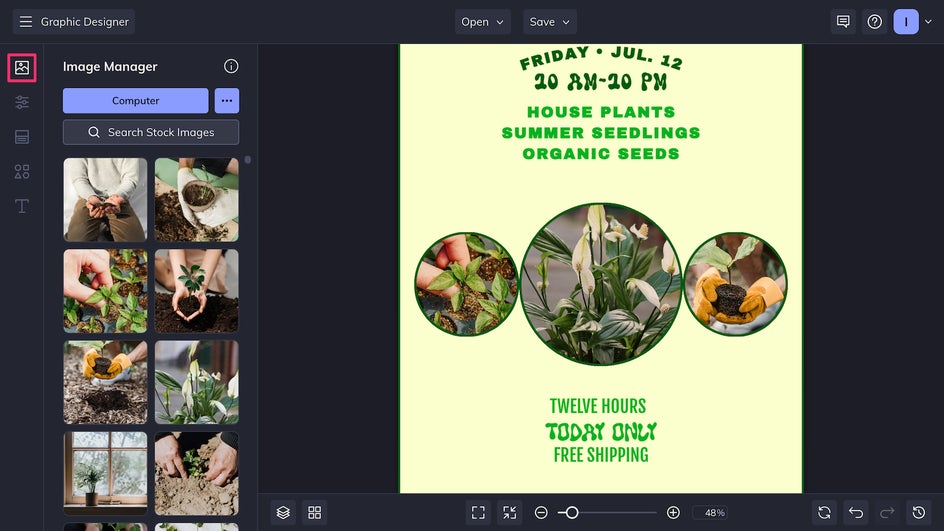Screen dimensions: 944x531
Task: Open the layers panel
Action: click(283, 512)
